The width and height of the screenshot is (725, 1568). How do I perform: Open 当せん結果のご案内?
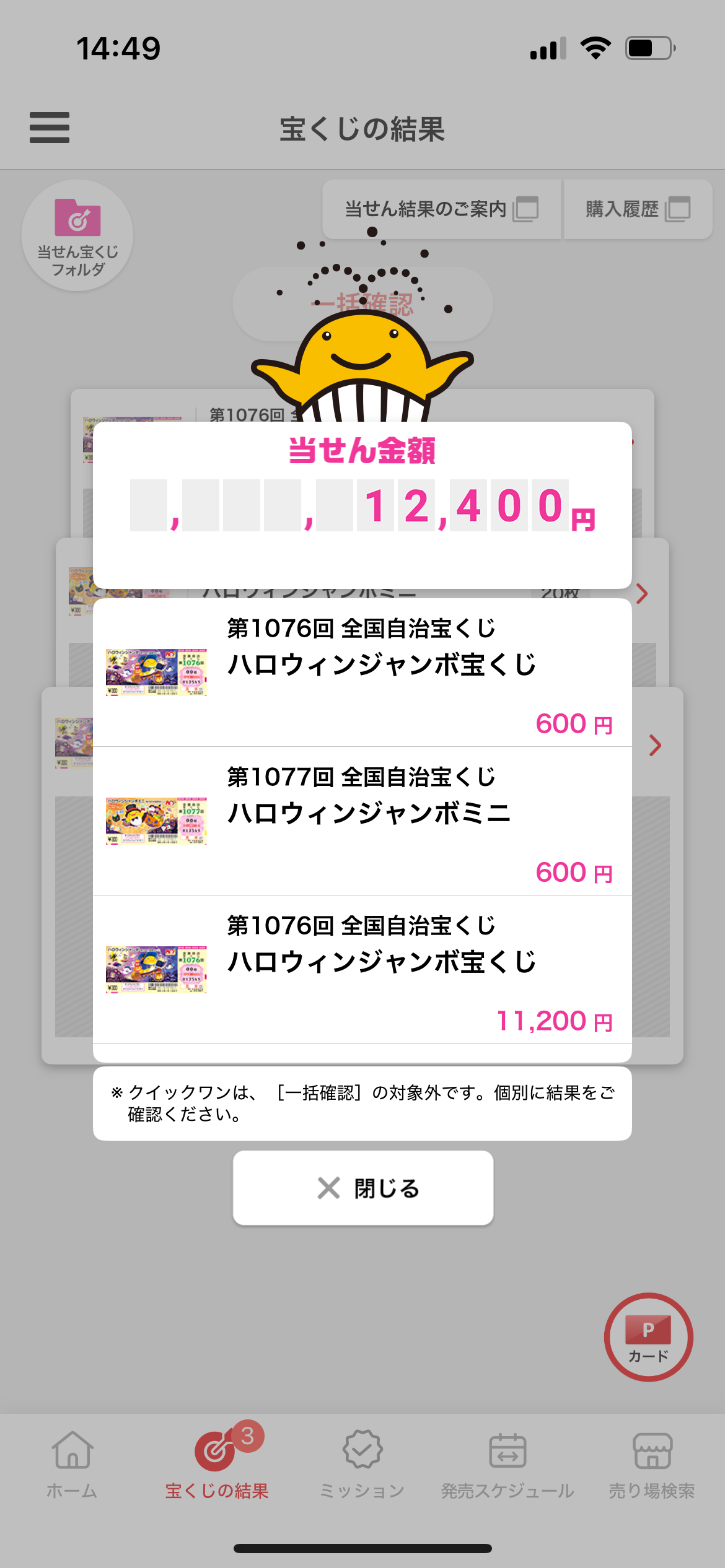coord(441,209)
